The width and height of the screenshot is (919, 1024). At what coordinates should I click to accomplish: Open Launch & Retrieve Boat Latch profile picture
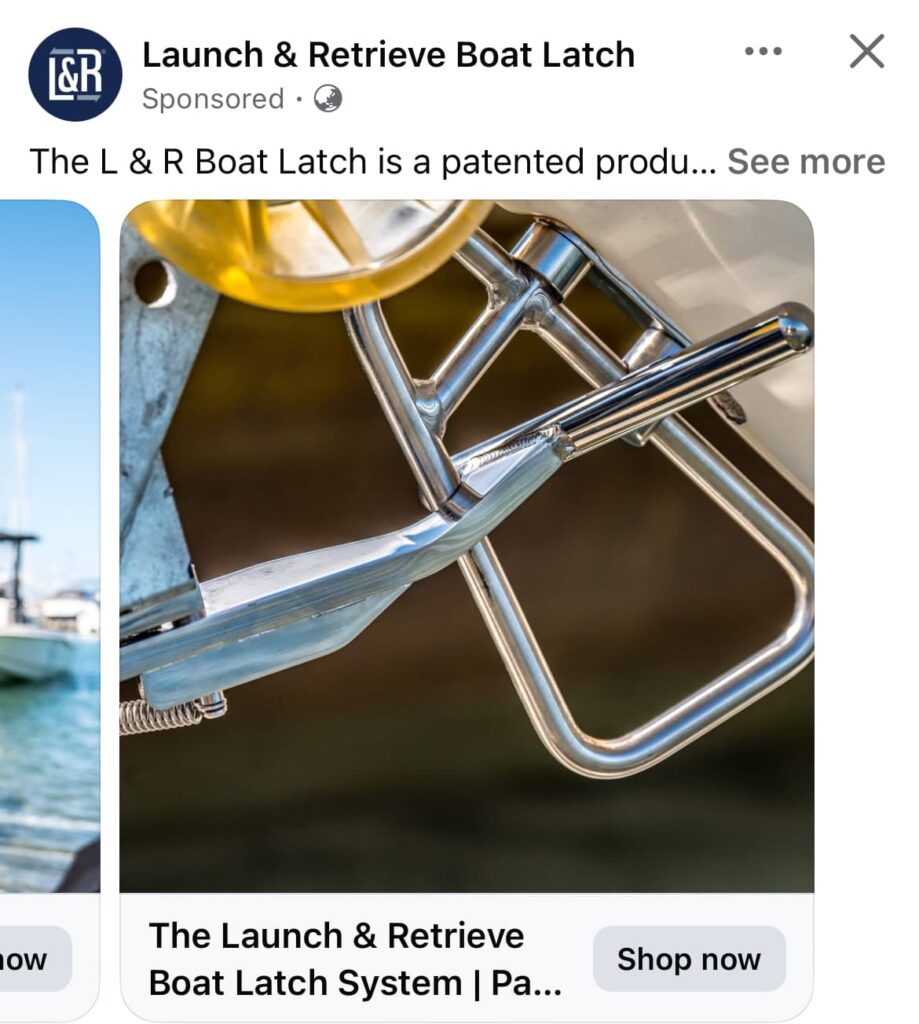pyautogui.click(x=75, y=75)
